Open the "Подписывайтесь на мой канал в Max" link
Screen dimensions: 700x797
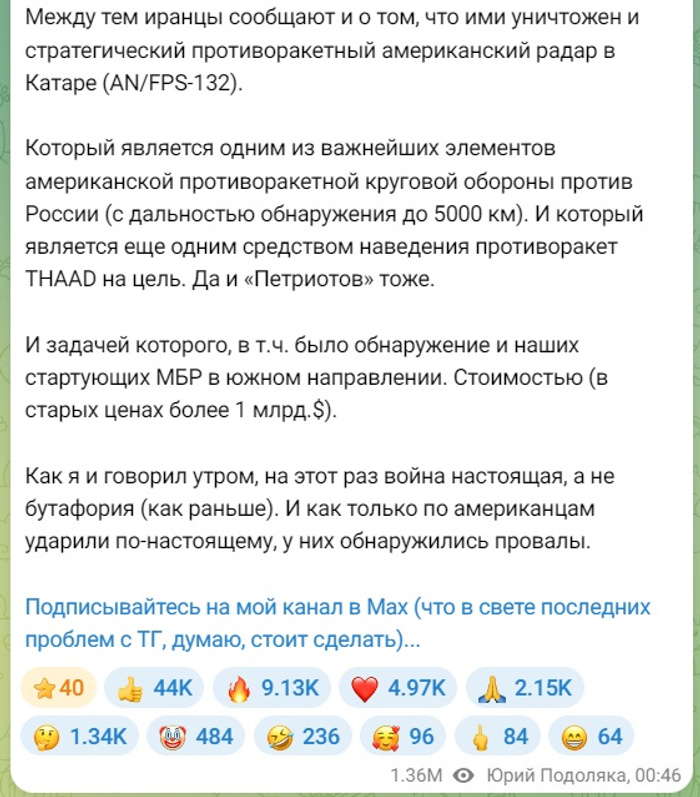pos(336,607)
